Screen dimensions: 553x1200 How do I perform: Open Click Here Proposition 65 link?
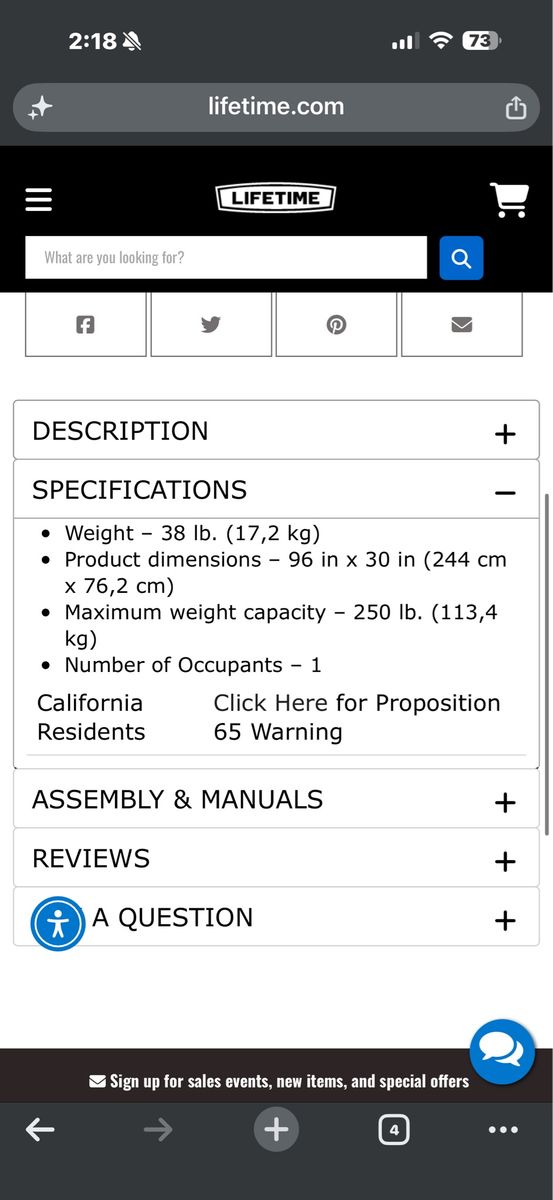[x=271, y=703]
